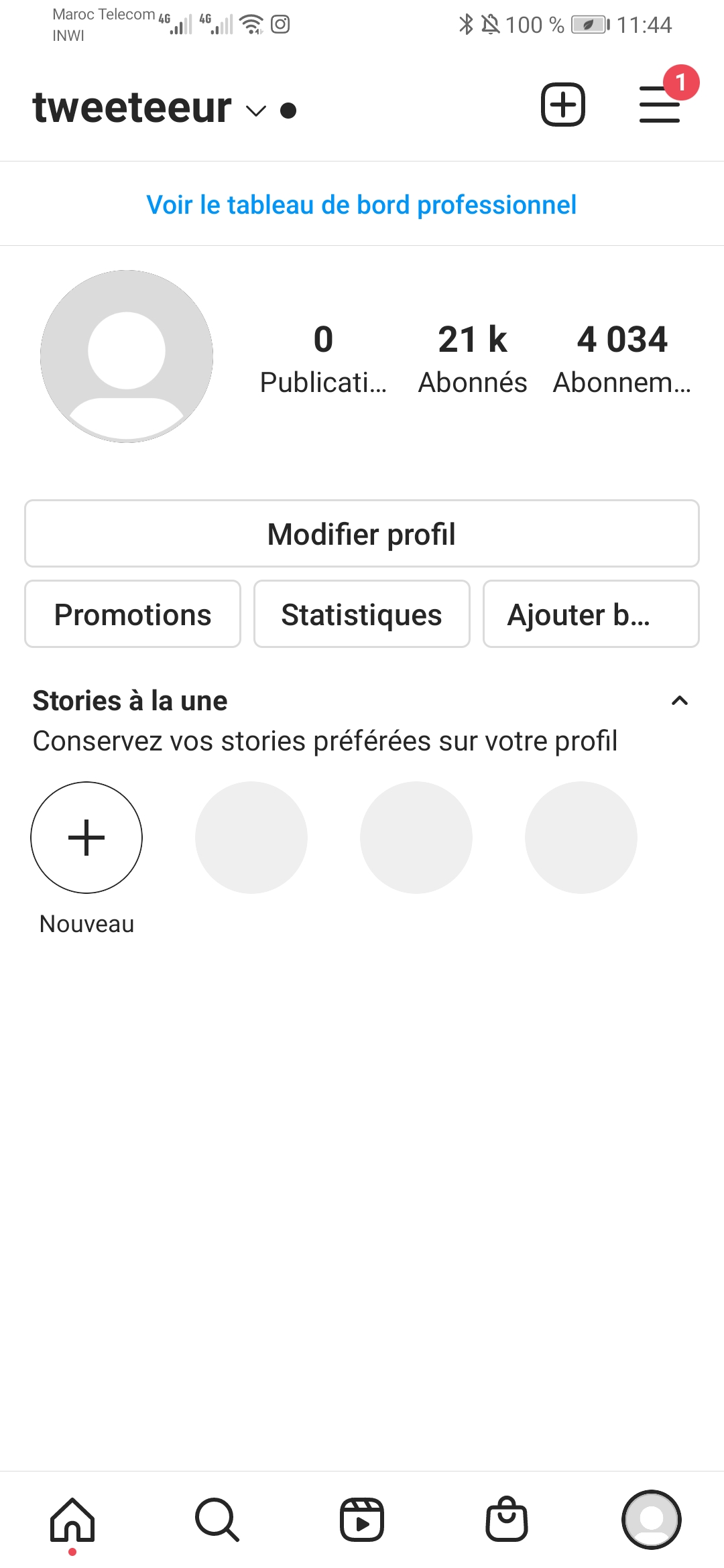The image size is (724, 1568).
Task: Open the hamburger menu with notification badge
Action: click(660, 105)
